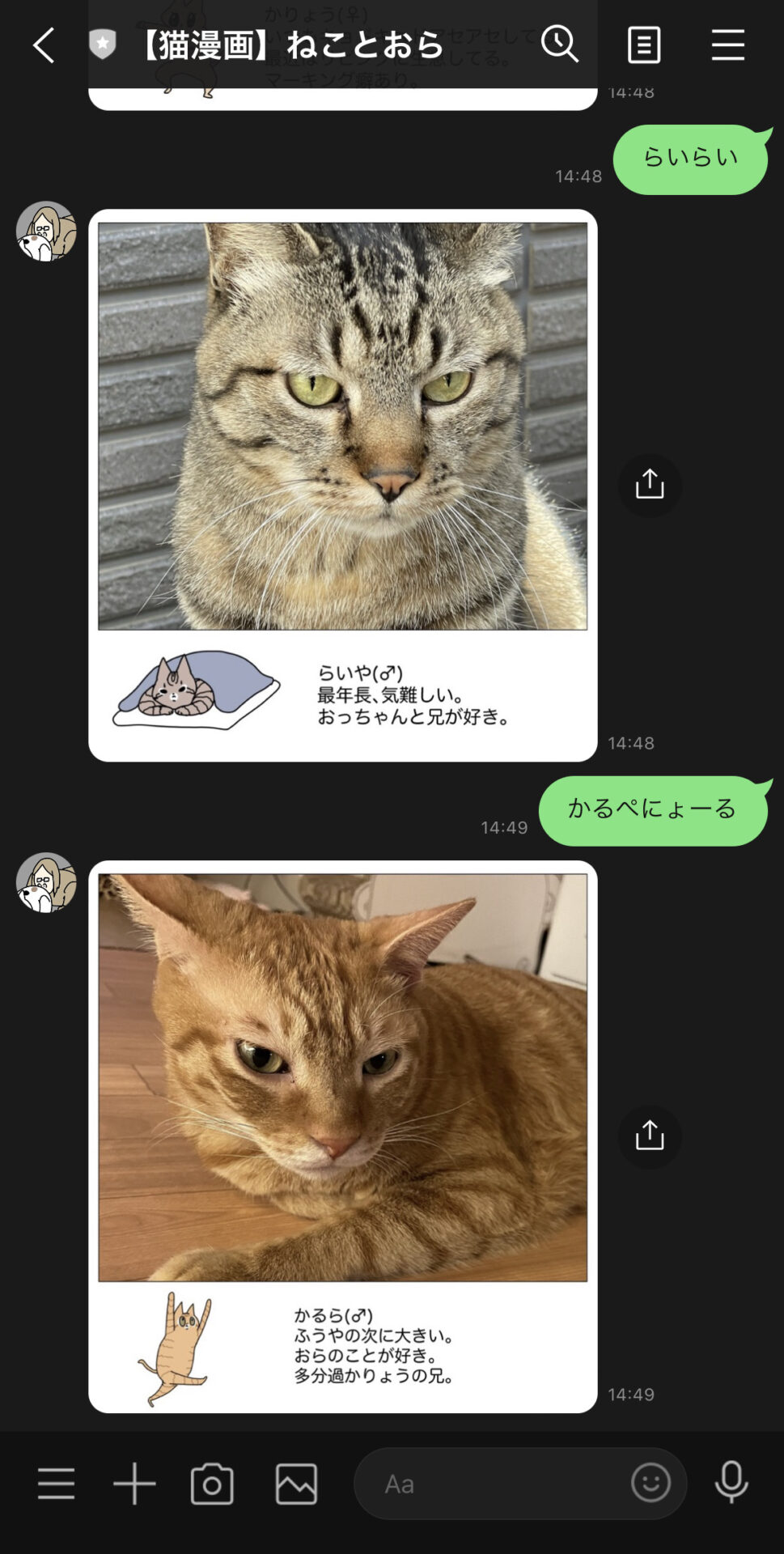Go back from the ねことおら chat
The height and width of the screenshot is (1554, 784).
pyautogui.click(x=44, y=45)
